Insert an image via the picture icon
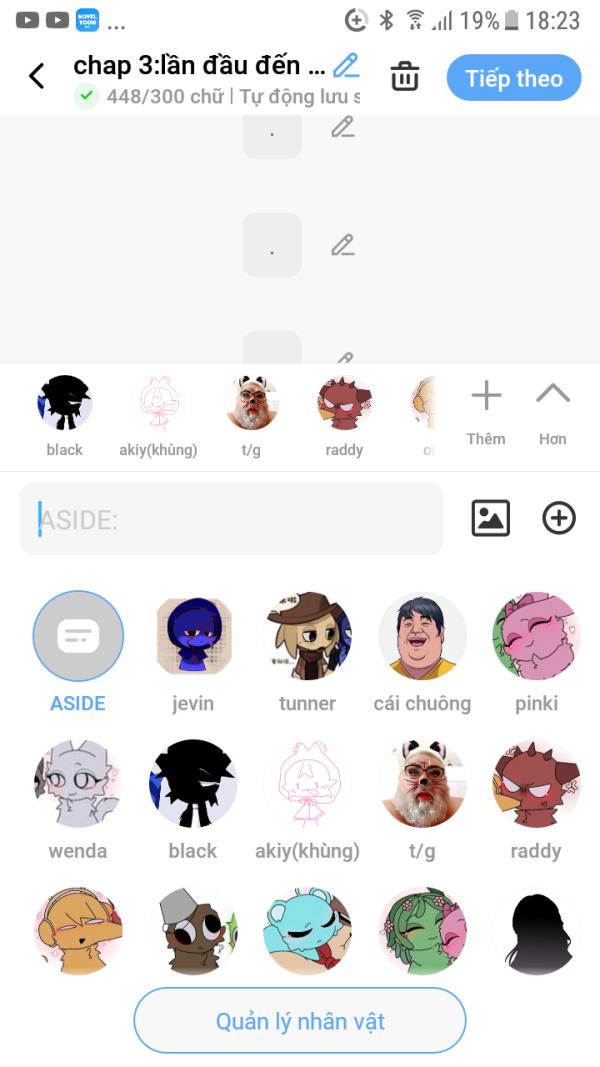This screenshot has width=600, height=1067. click(x=490, y=518)
